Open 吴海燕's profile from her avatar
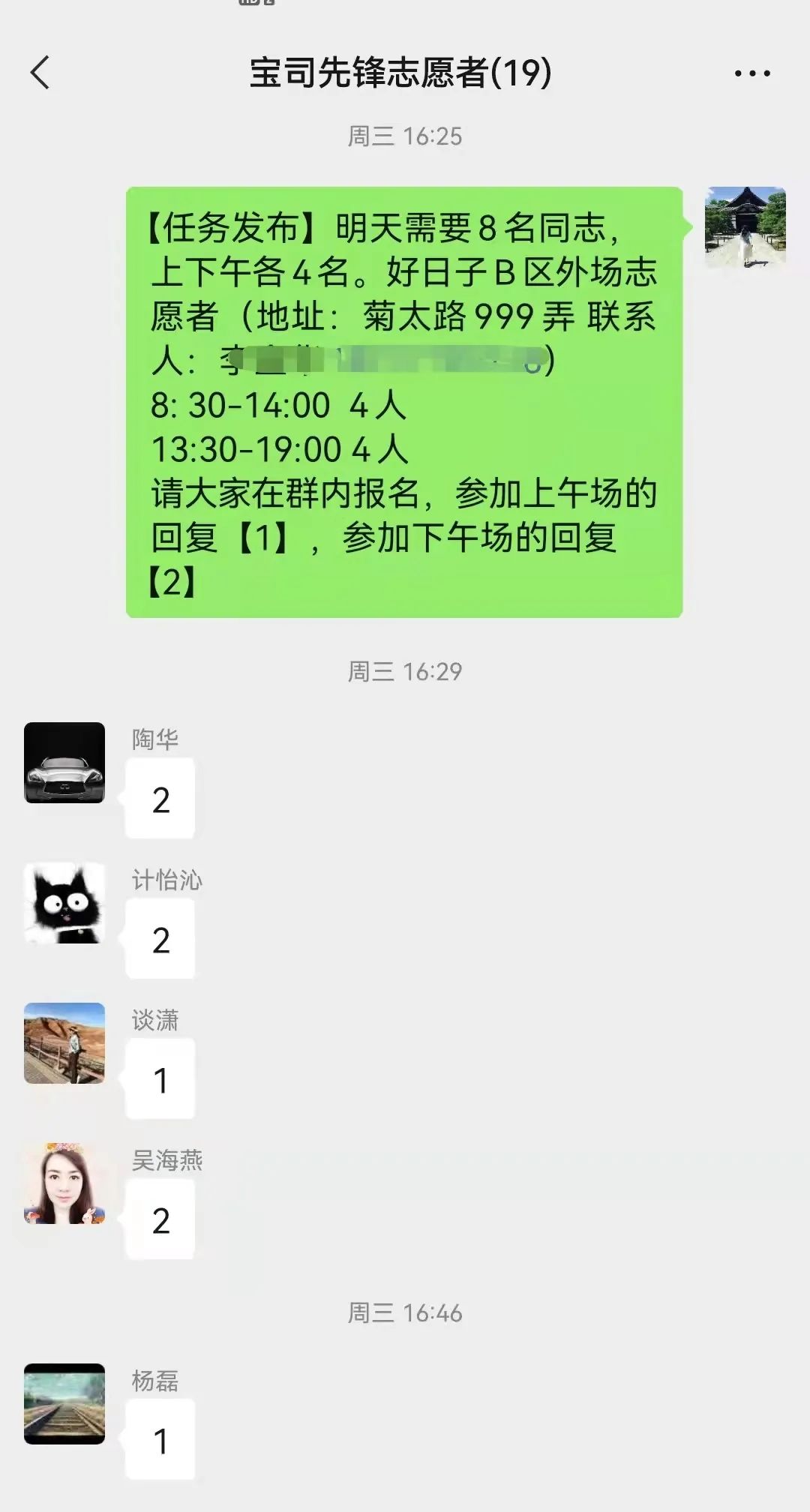 [64, 1183]
